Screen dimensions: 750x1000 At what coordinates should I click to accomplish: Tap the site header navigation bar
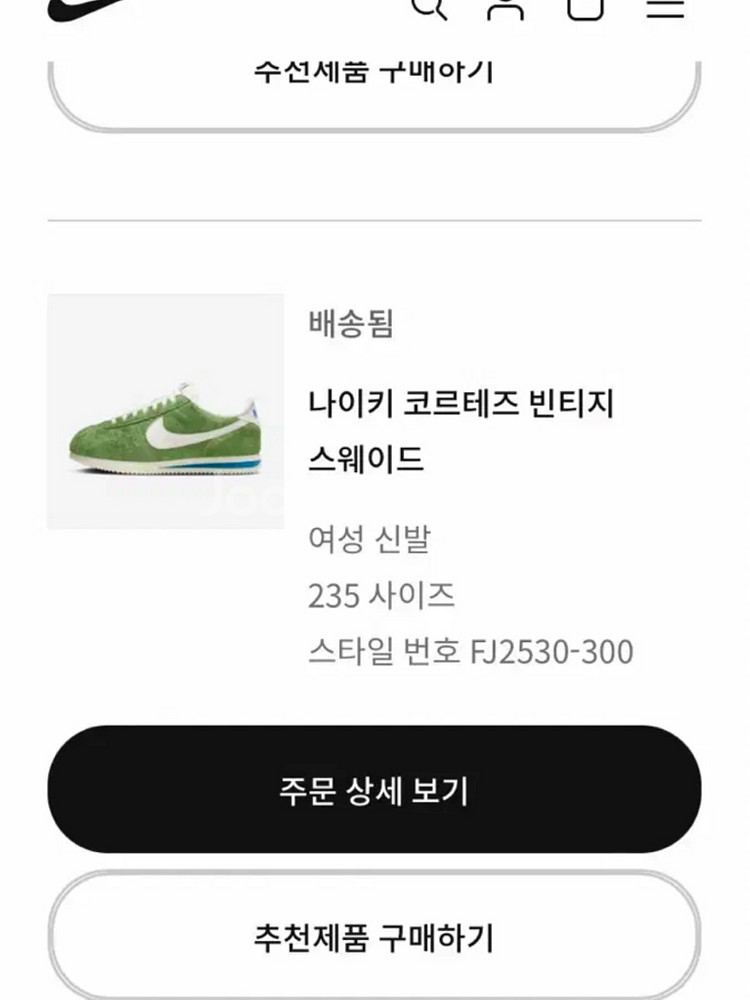(x=375, y=12)
